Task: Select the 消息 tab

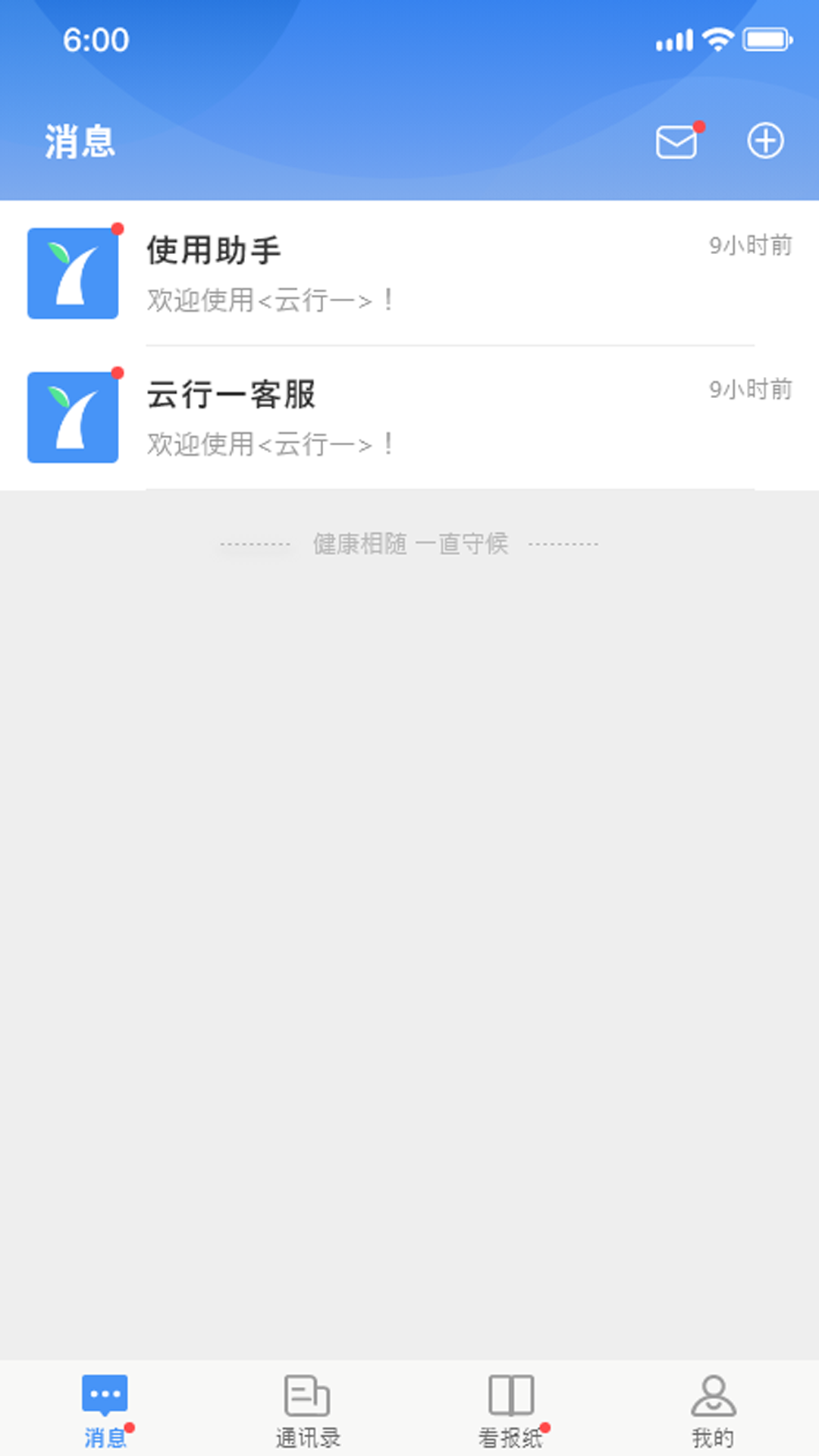Action: pyautogui.click(x=105, y=1410)
